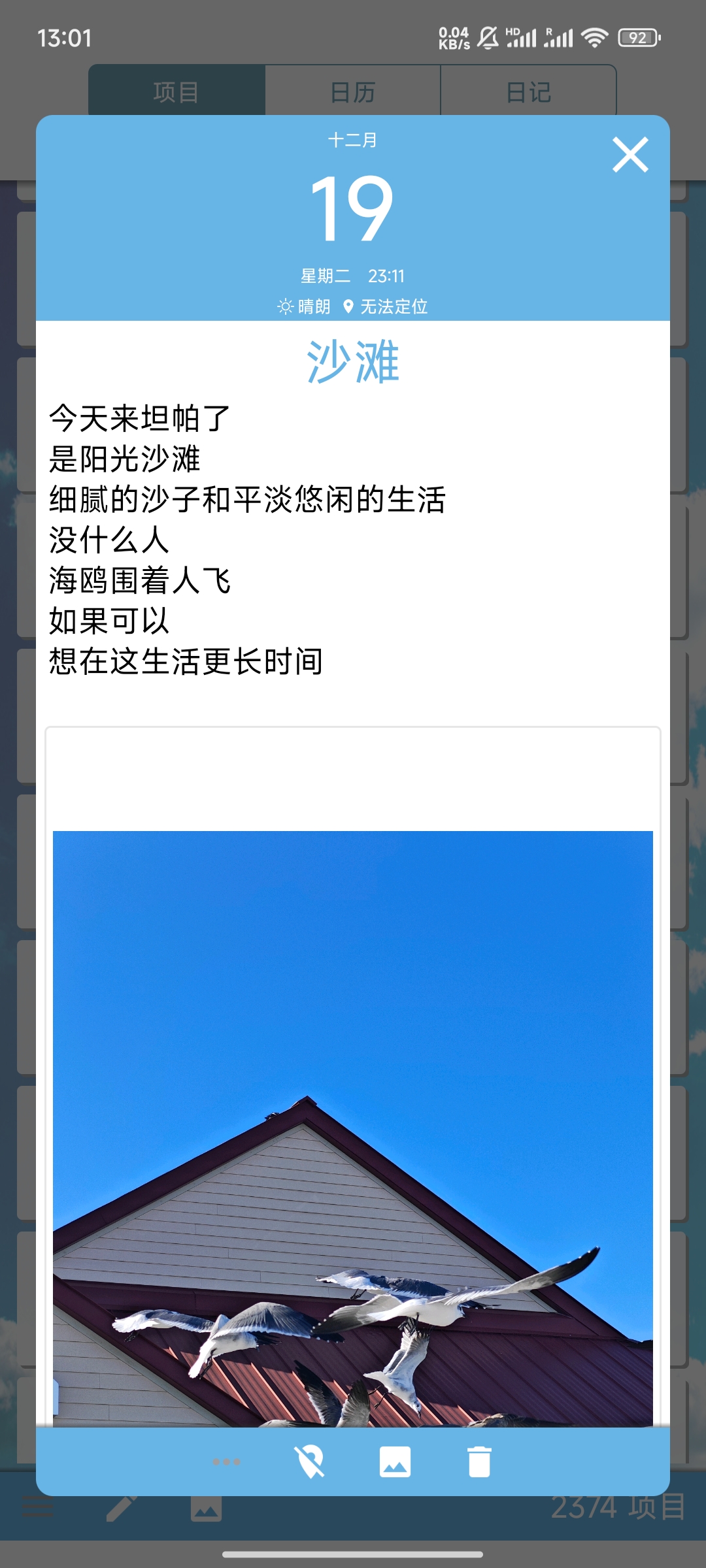Open the seagull photo attachment

[353, 1128]
